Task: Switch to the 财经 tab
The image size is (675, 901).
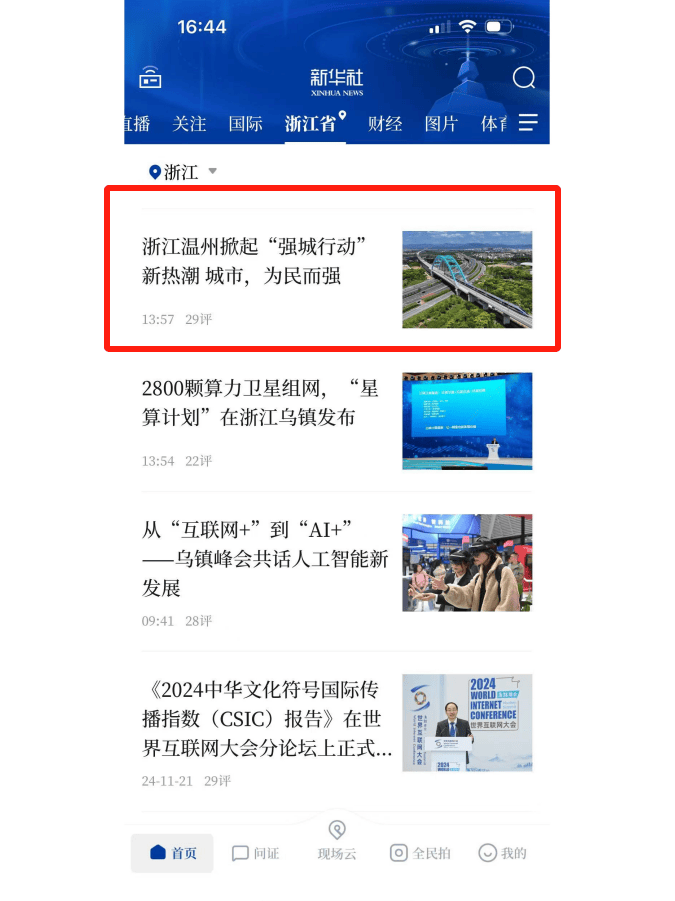Action: coord(385,124)
